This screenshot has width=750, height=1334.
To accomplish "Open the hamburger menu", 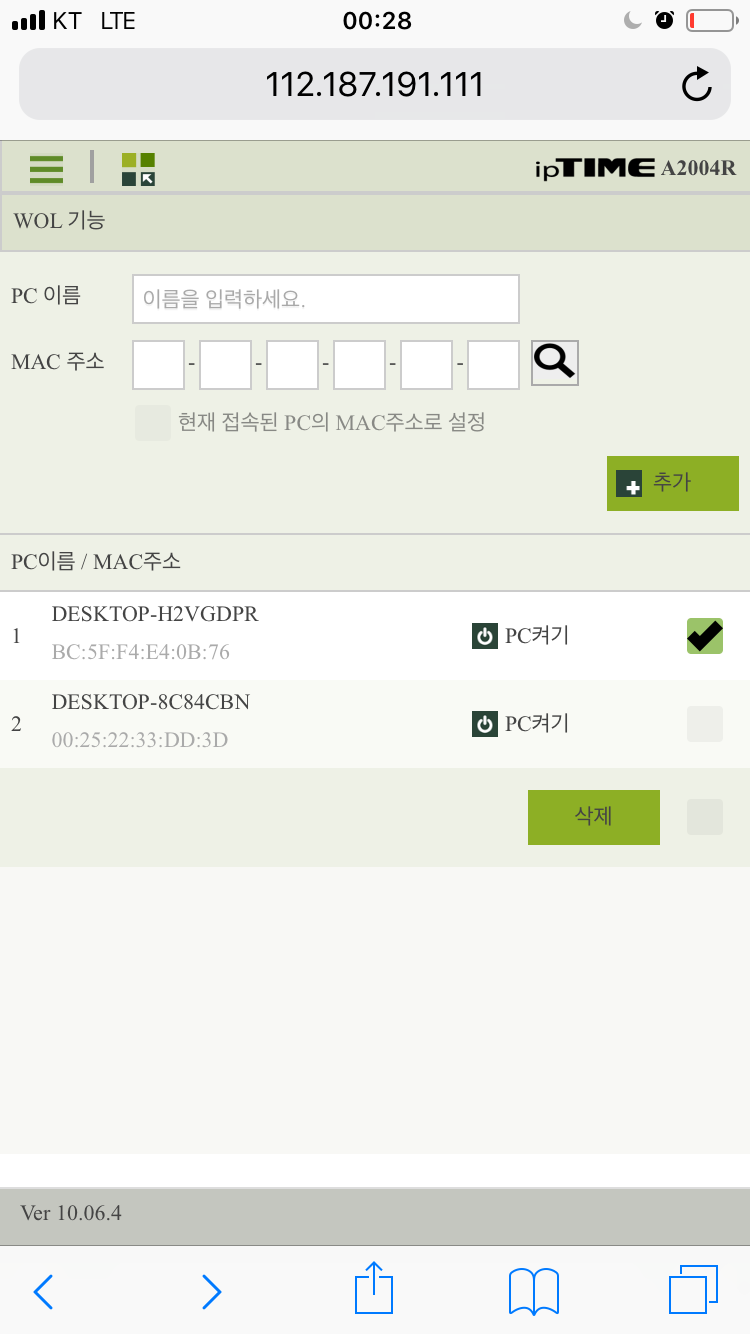I will 46,168.
